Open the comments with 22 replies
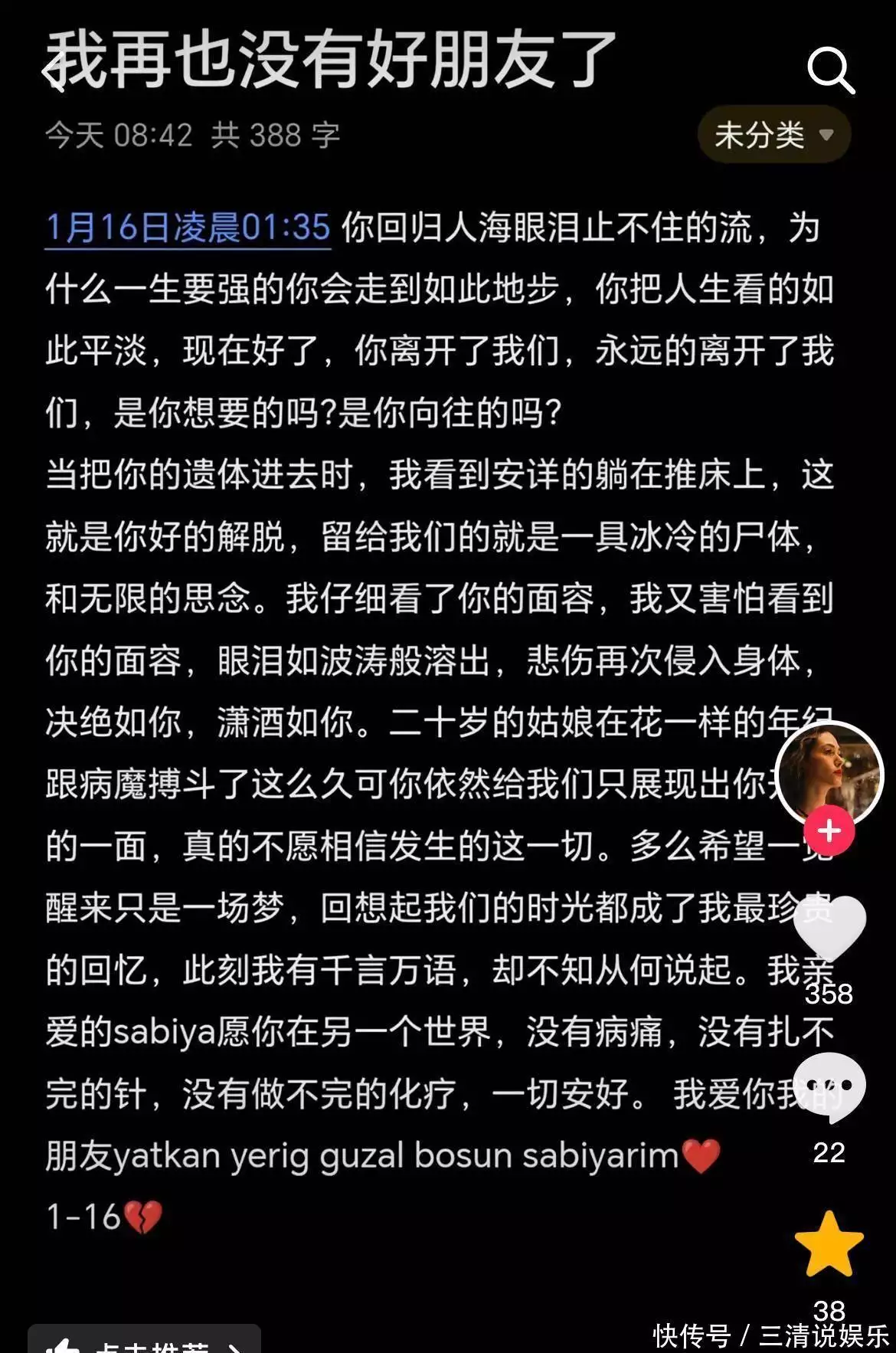 pos(829,1086)
